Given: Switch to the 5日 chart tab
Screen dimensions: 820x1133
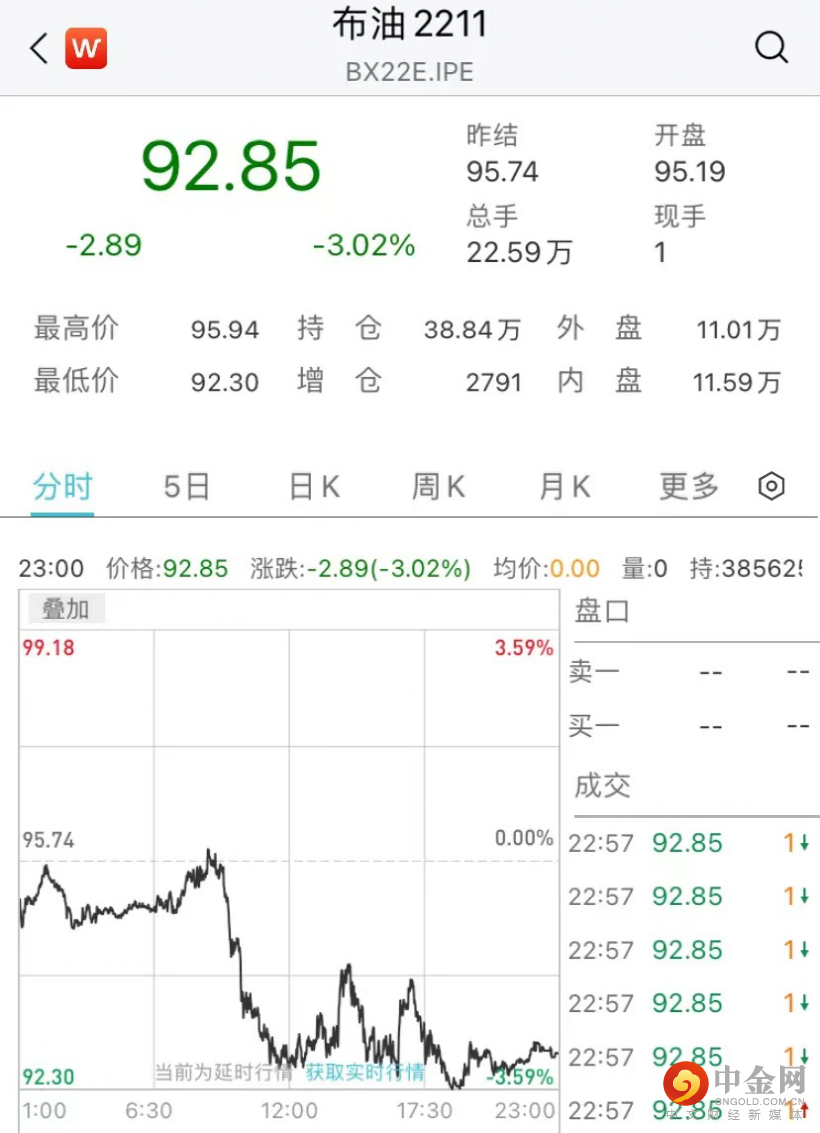Looking at the screenshot, I should 187,487.
